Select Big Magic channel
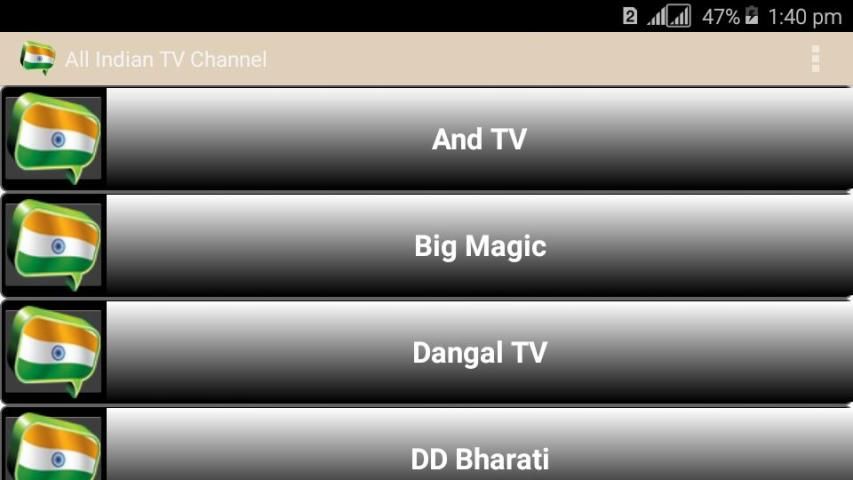853x480 pixels. (478, 246)
